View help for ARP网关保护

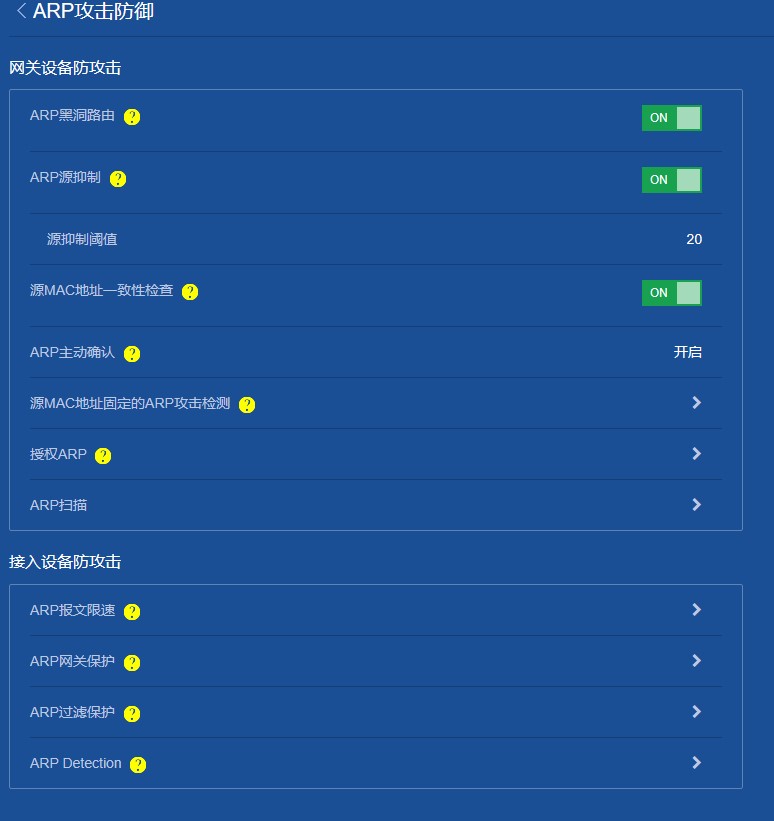click(132, 663)
